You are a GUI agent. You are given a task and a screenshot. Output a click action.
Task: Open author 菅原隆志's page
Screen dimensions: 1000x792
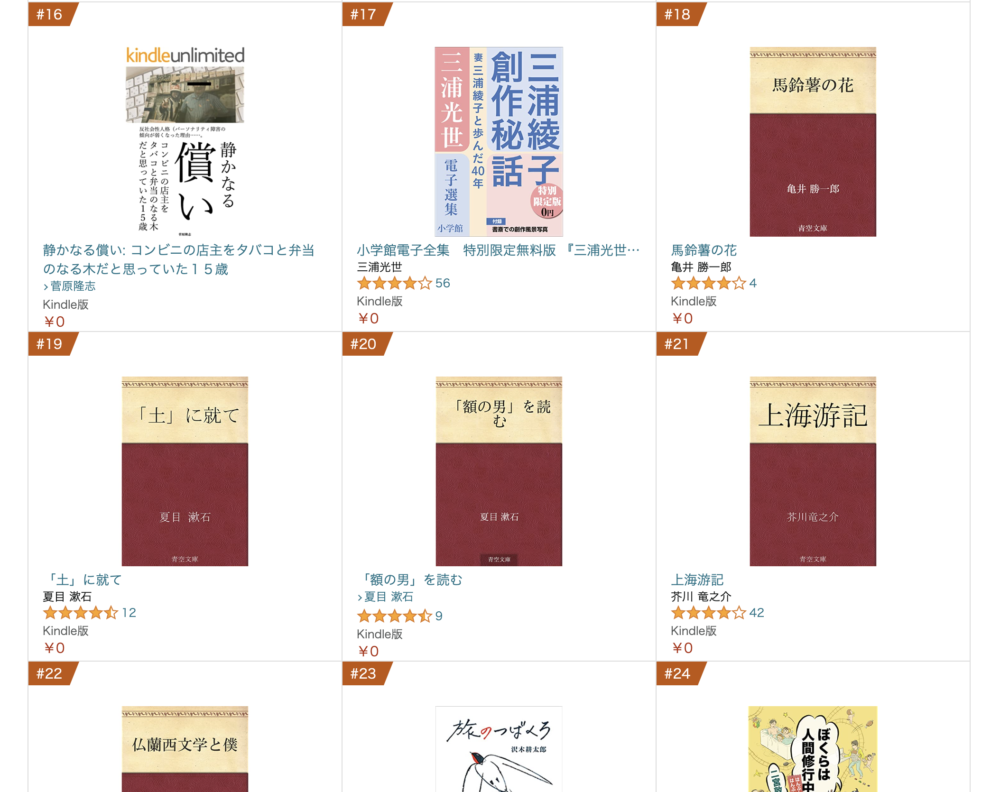click(73, 286)
